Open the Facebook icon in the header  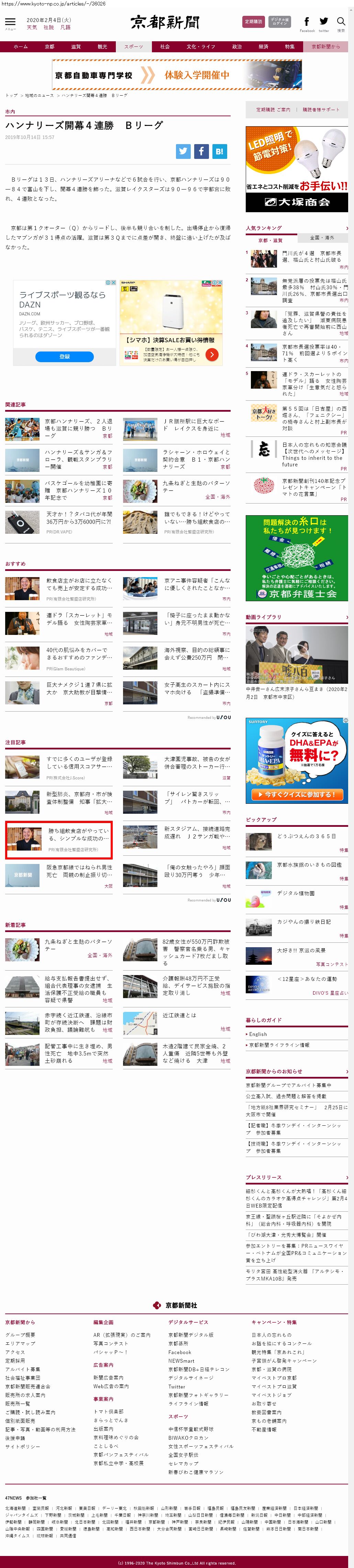[x=307, y=22]
